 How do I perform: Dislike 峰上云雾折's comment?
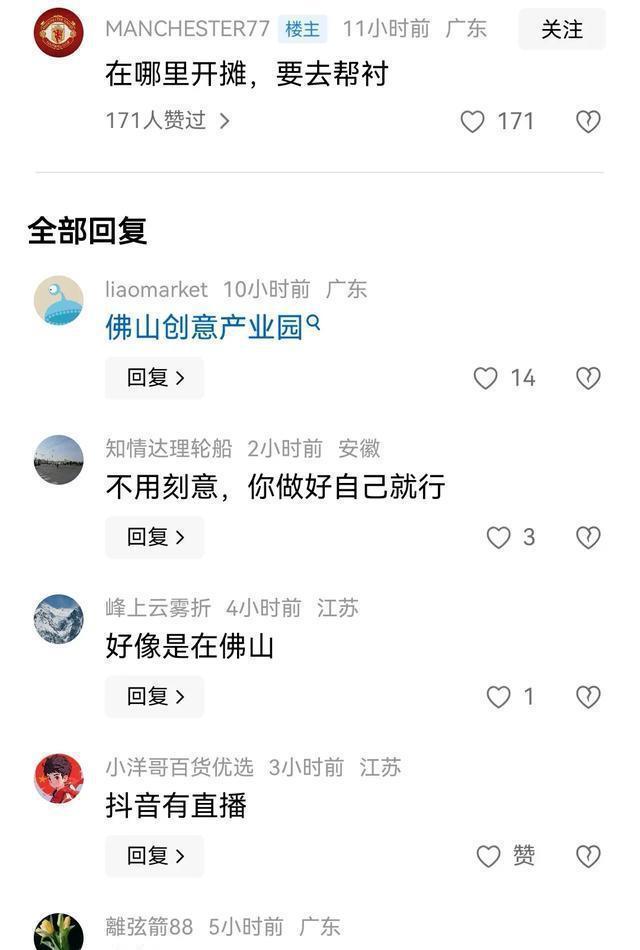(x=588, y=697)
